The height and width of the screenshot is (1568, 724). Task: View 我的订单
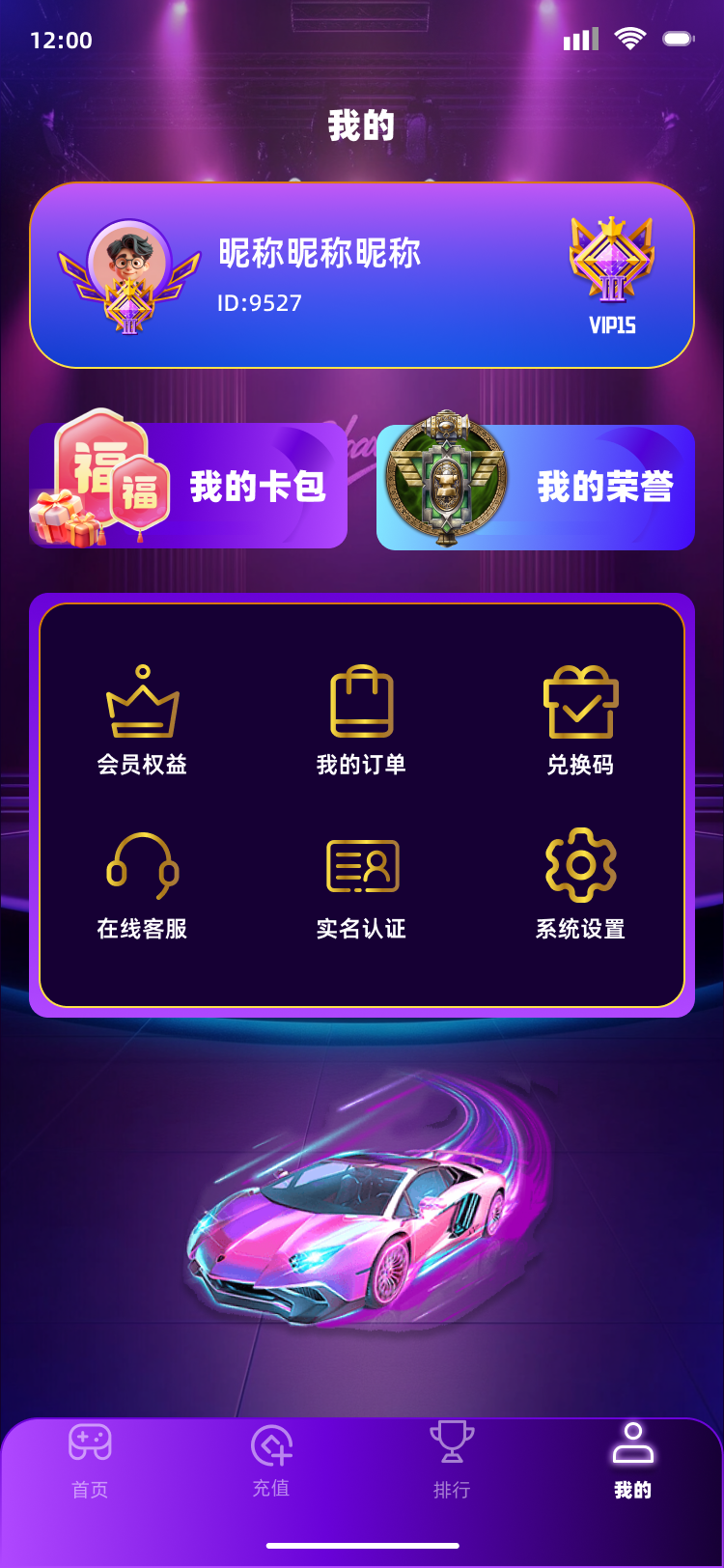[x=362, y=721]
